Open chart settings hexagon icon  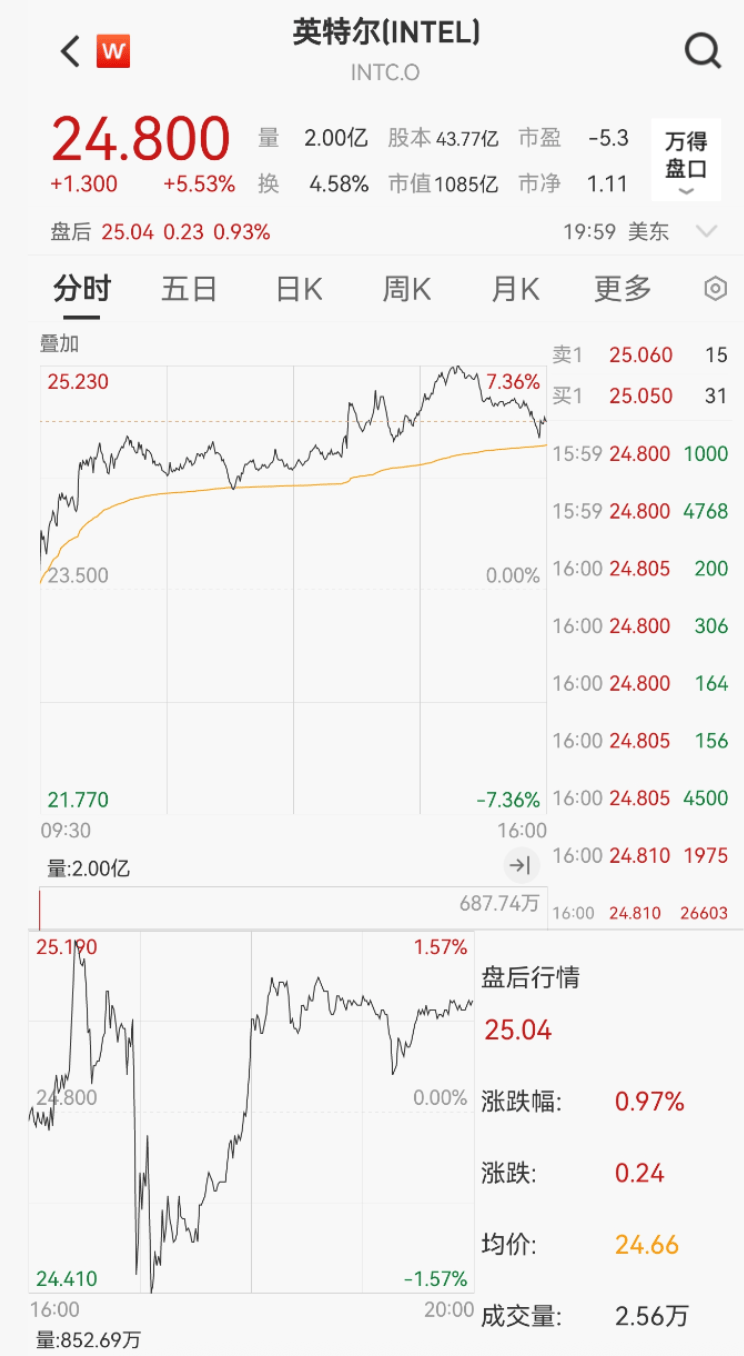point(716,289)
